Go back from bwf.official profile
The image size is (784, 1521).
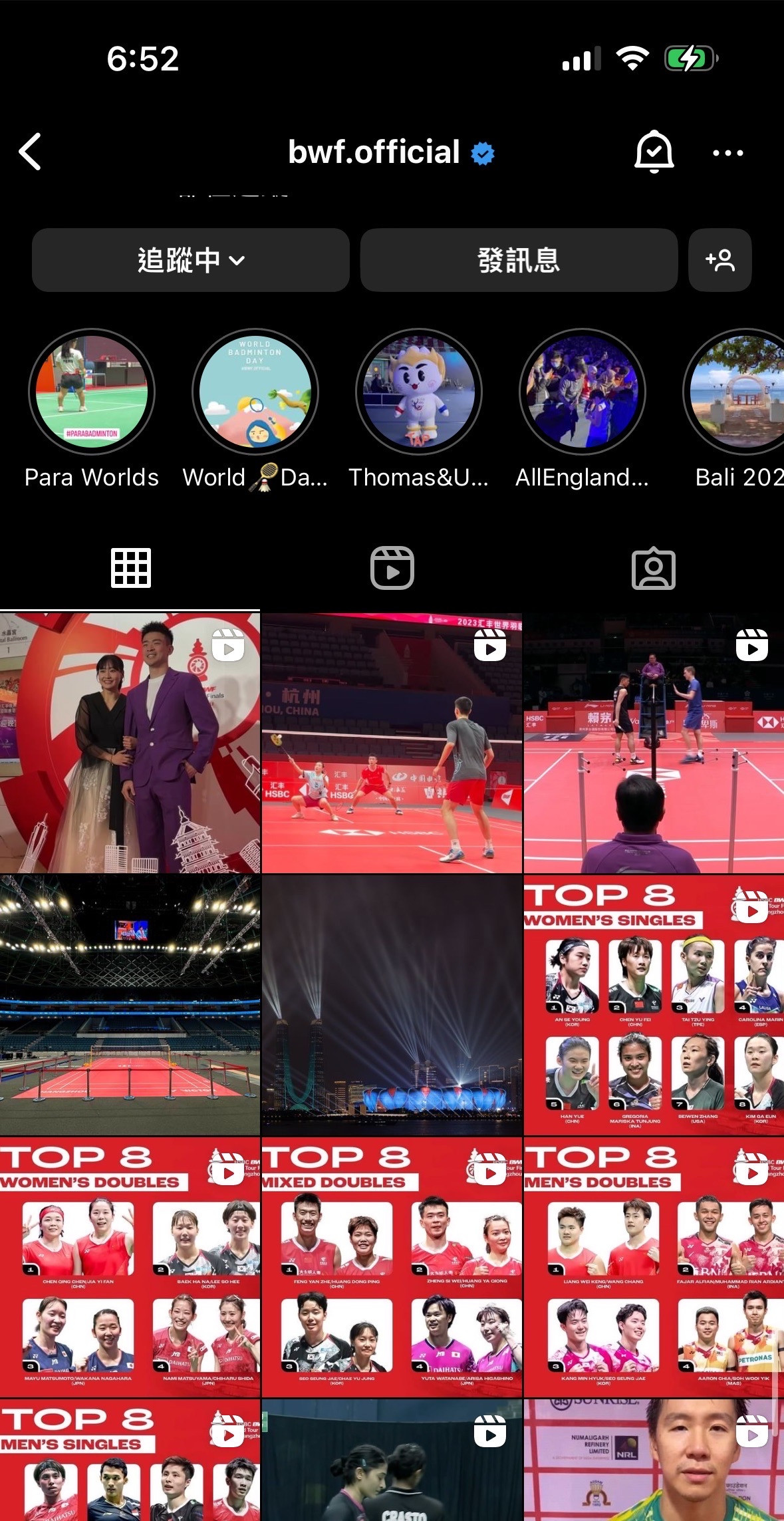click(x=31, y=152)
